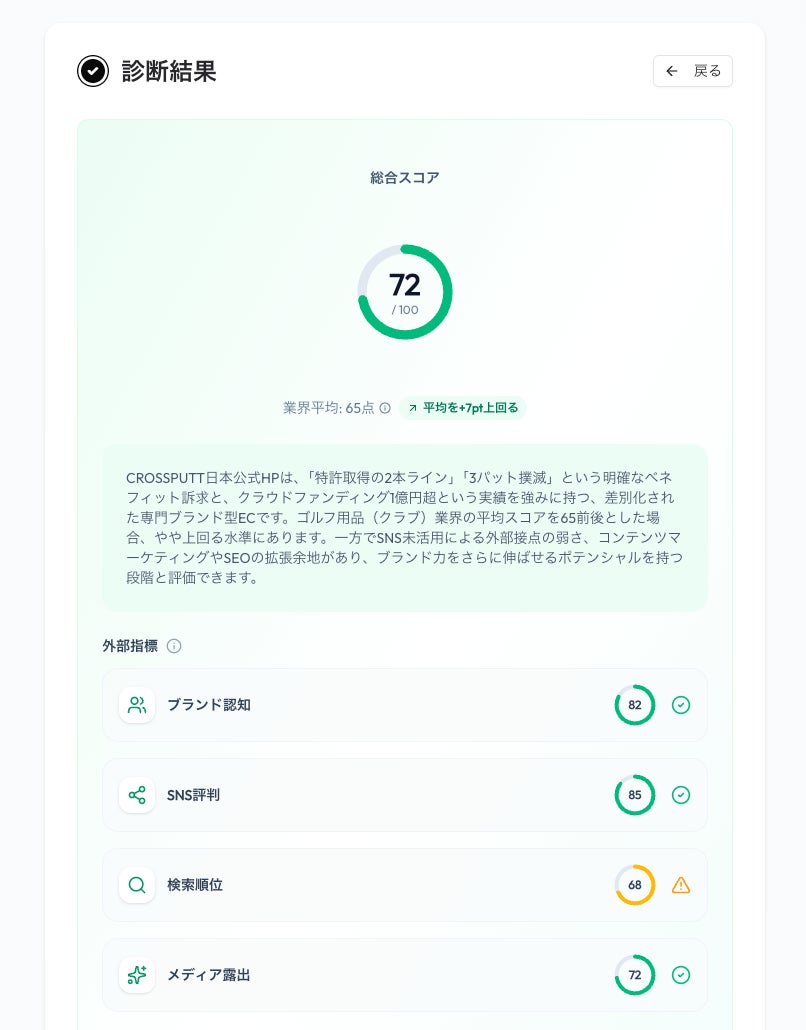This screenshot has width=806, height=1030.
Task: Open the SNS評判 score row
Action: [x=404, y=795]
